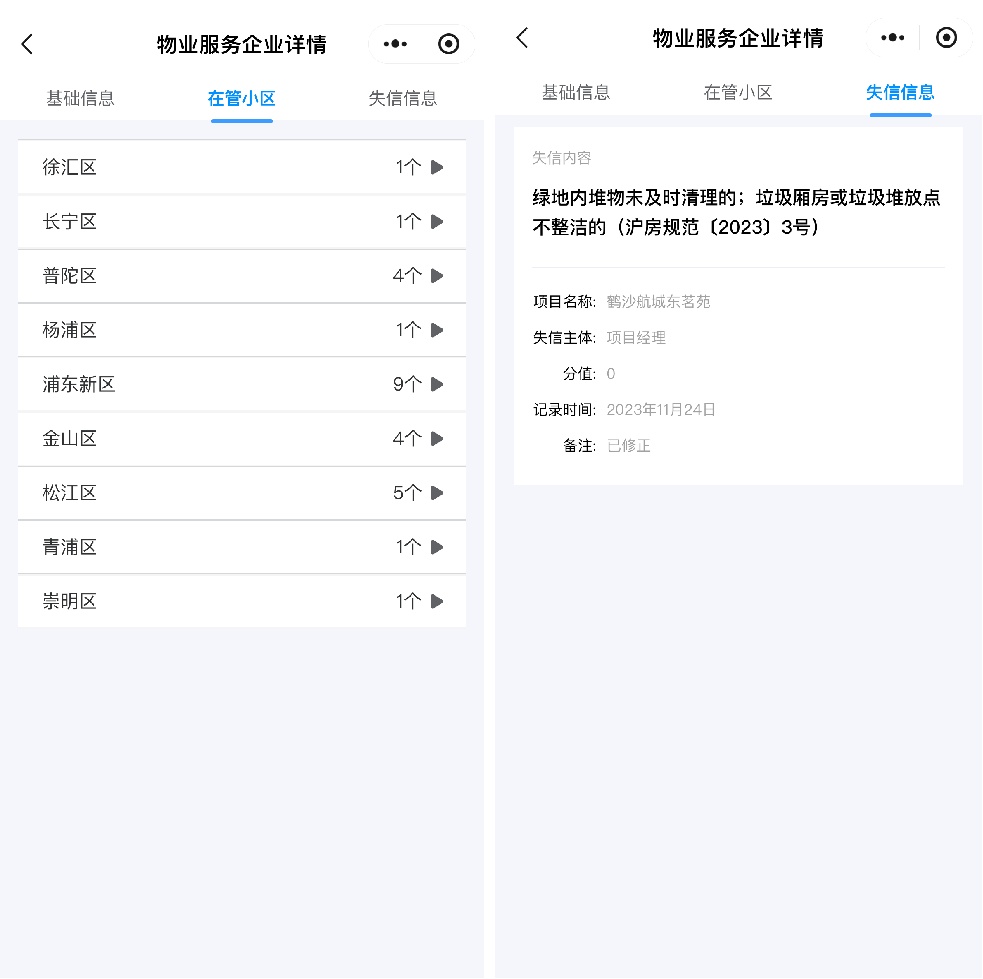Switch to 在管小区 tab on the 失信内容 screen
This screenshot has height=979, width=983.
tap(738, 93)
